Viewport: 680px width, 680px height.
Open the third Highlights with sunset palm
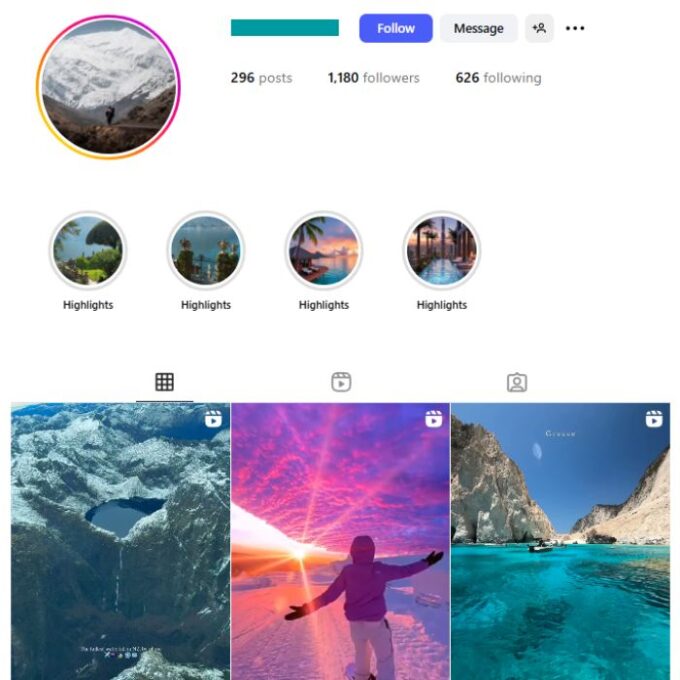point(323,250)
